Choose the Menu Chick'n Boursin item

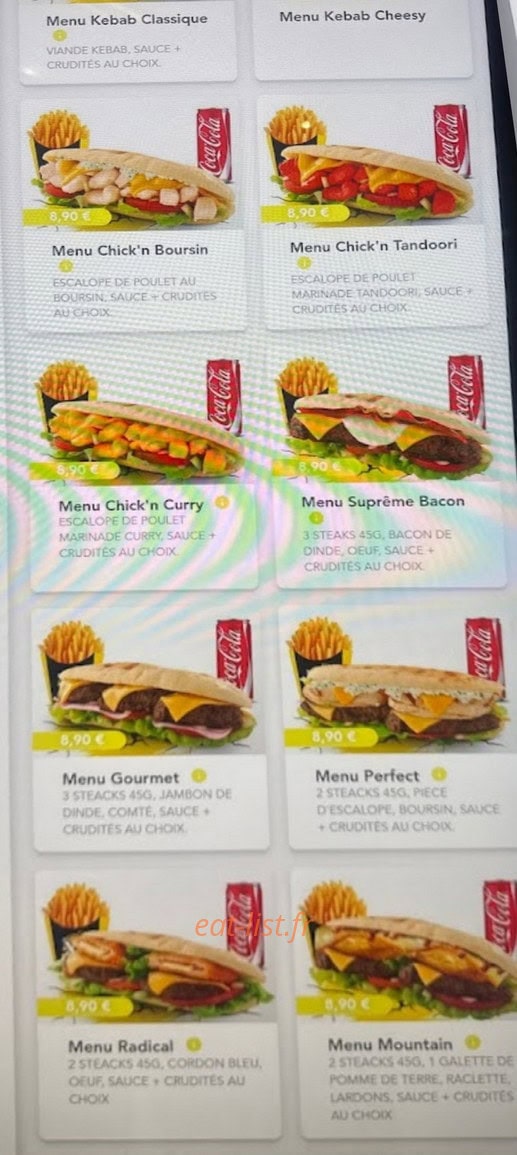point(134,214)
